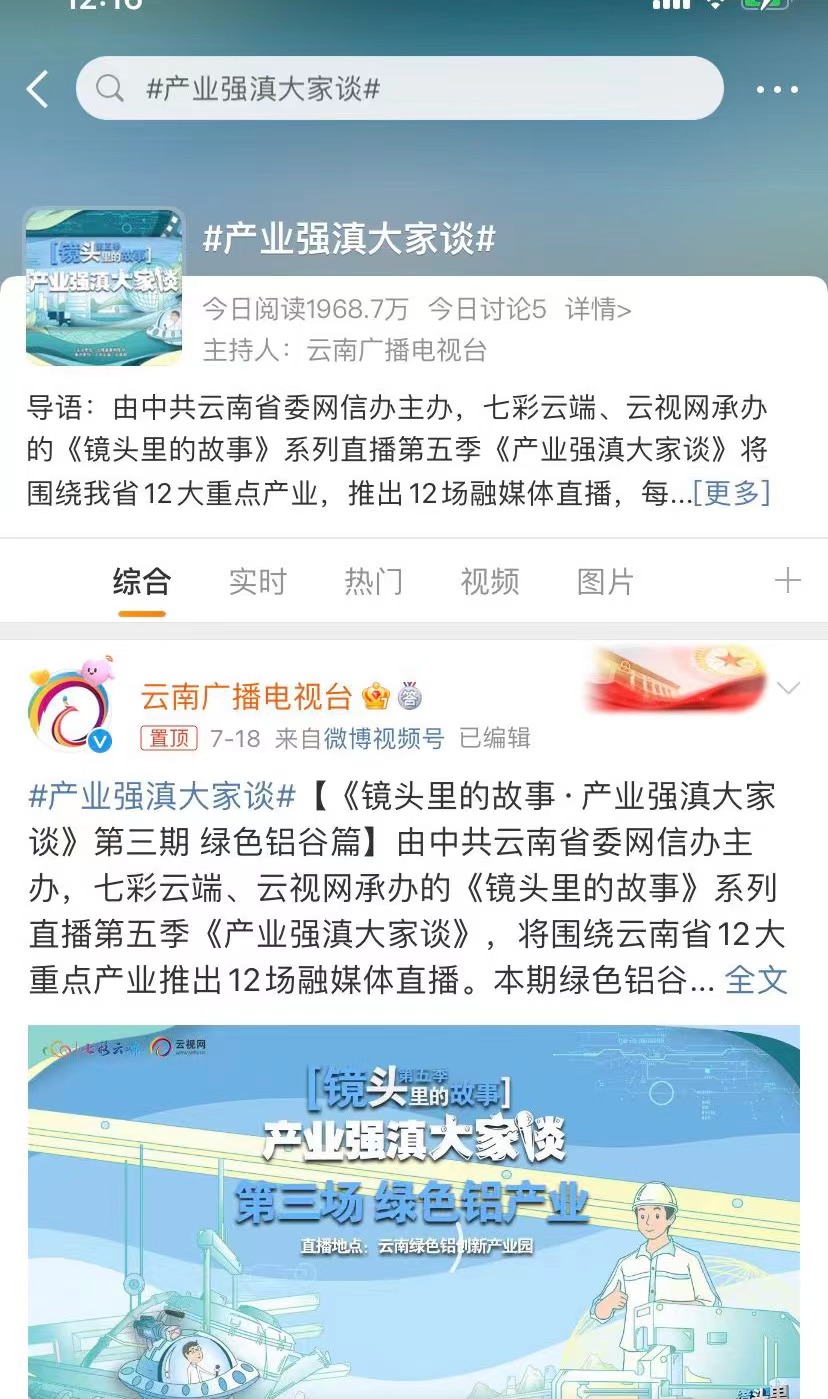The image size is (828, 1399).
Task: Open the 绿色铝产业 post image
Action: 414,1210
